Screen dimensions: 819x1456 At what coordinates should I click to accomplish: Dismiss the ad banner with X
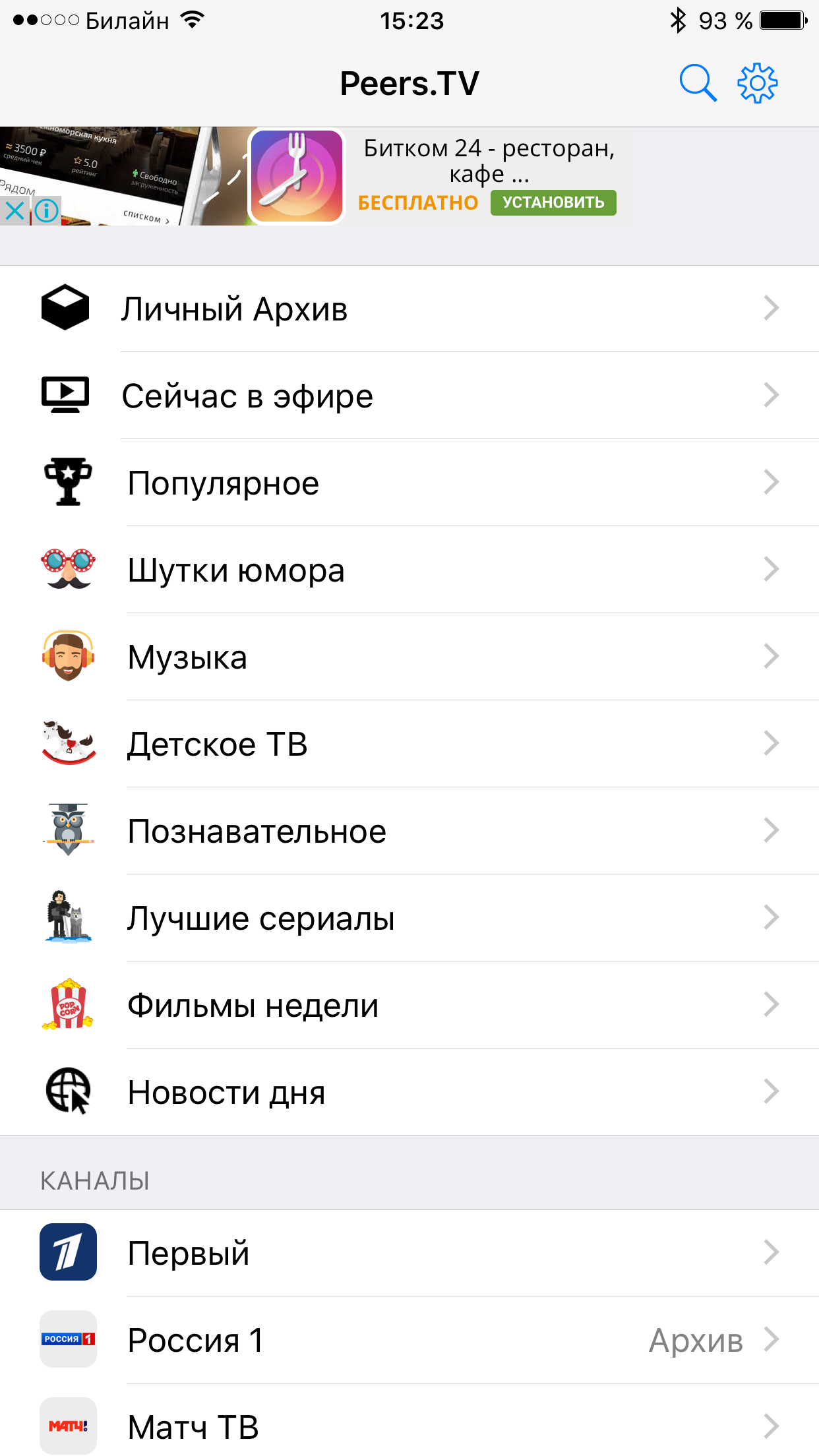pos(15,211)
